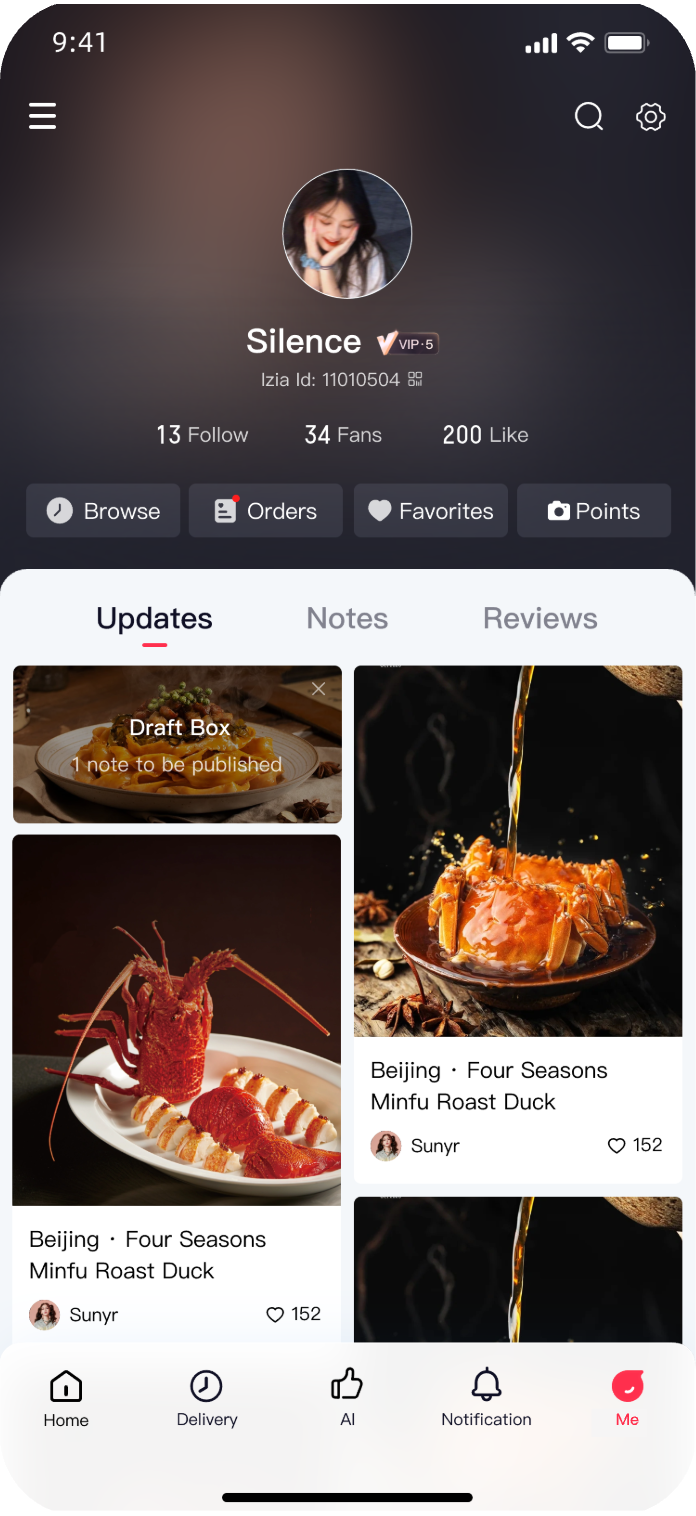The height and width of the screenshot is (1516, 696).
Task: Open the Draft Box card
Action: 177,744
